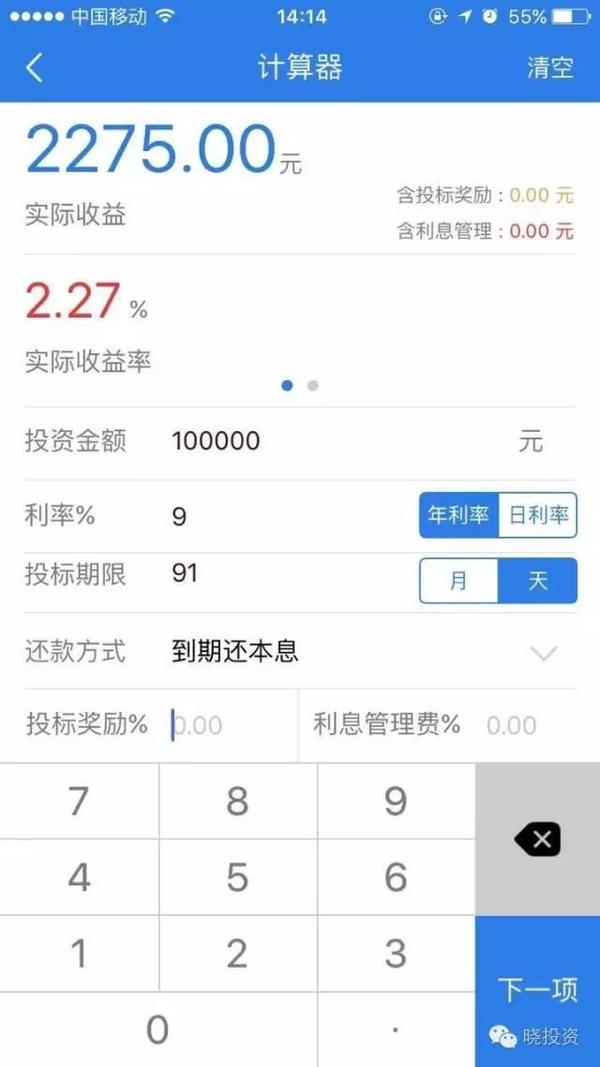
Task: Tap the 0 key on keypad
Action: pos(158,1030)
